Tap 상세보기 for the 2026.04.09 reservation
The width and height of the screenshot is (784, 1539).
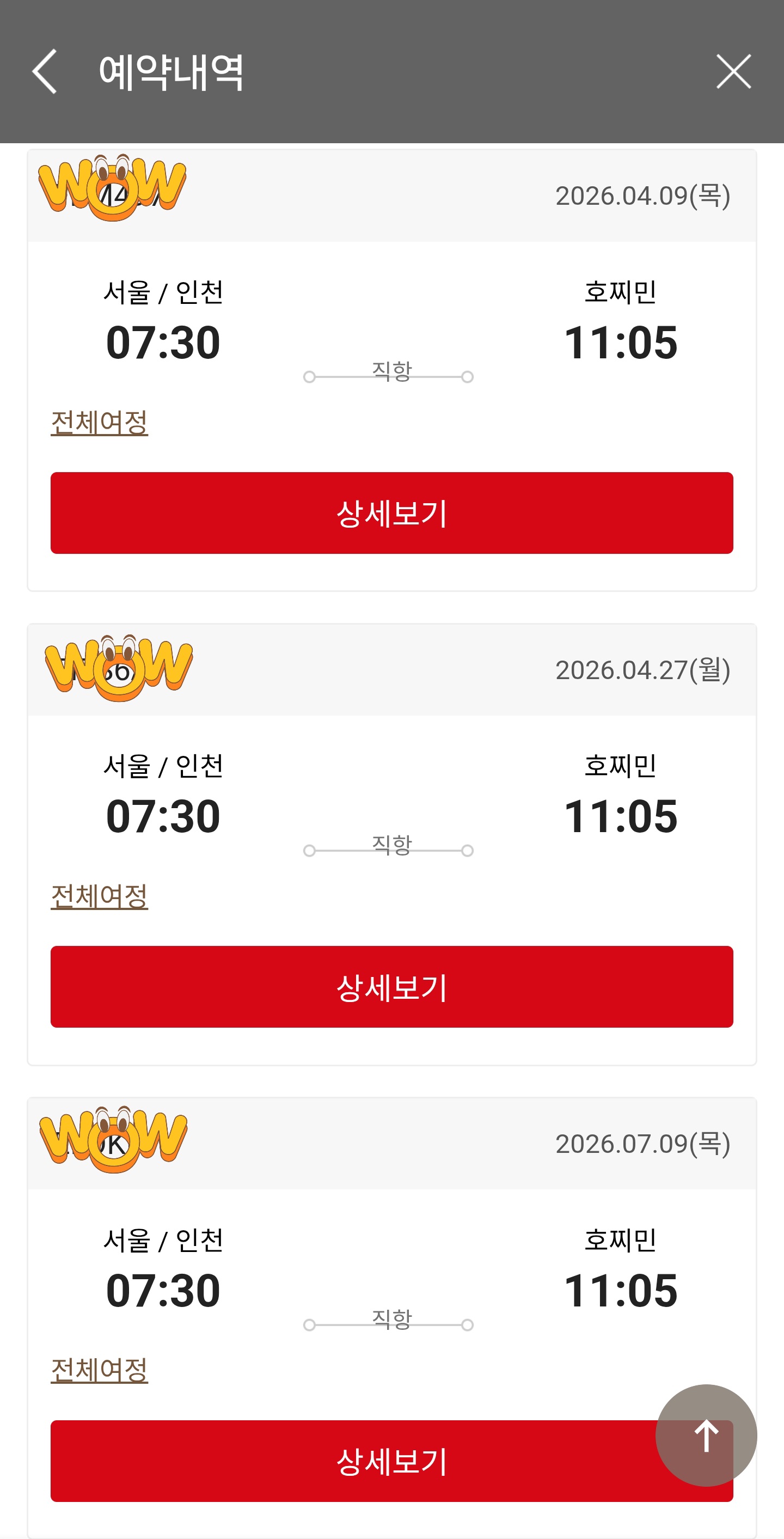point(391,513)
